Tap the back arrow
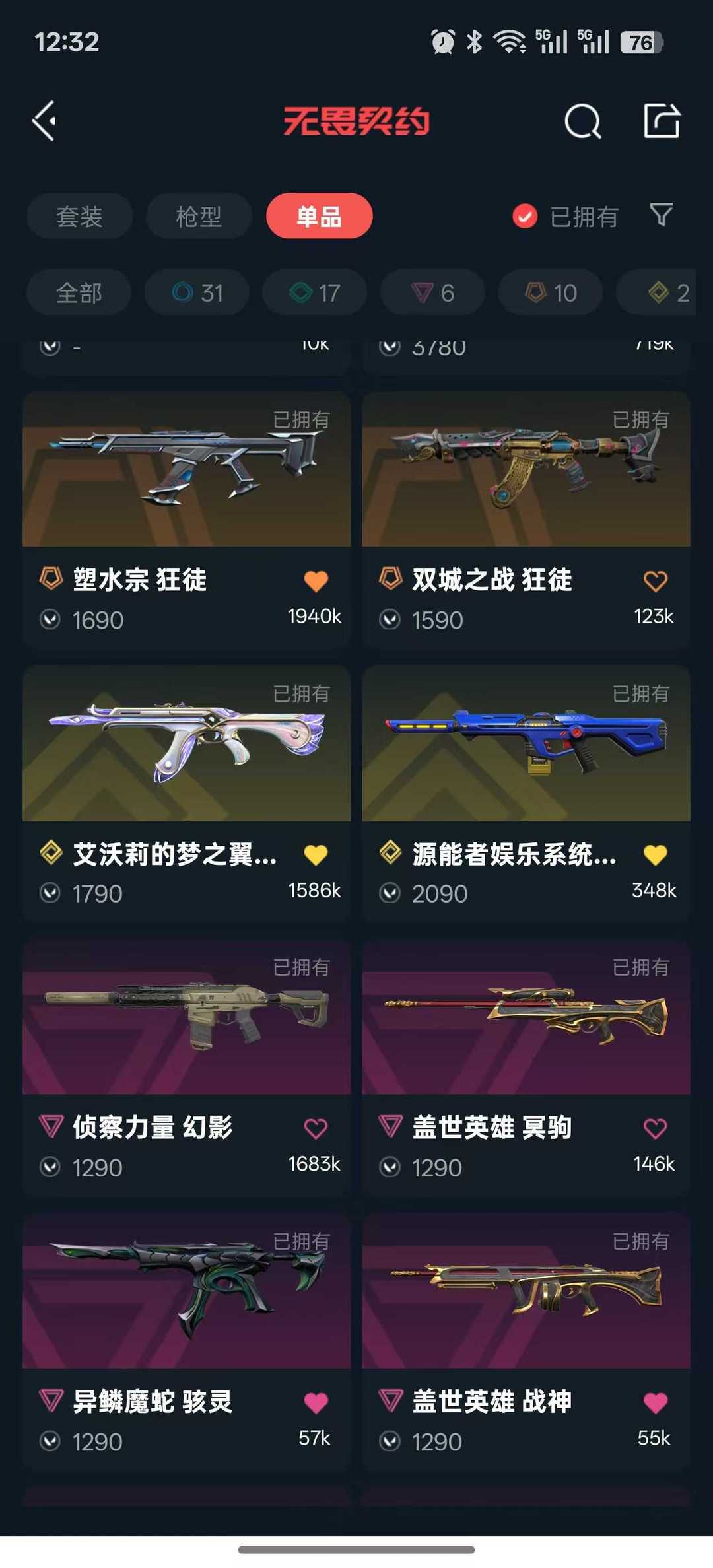The image size is (713, 1568). coord(44,121)
